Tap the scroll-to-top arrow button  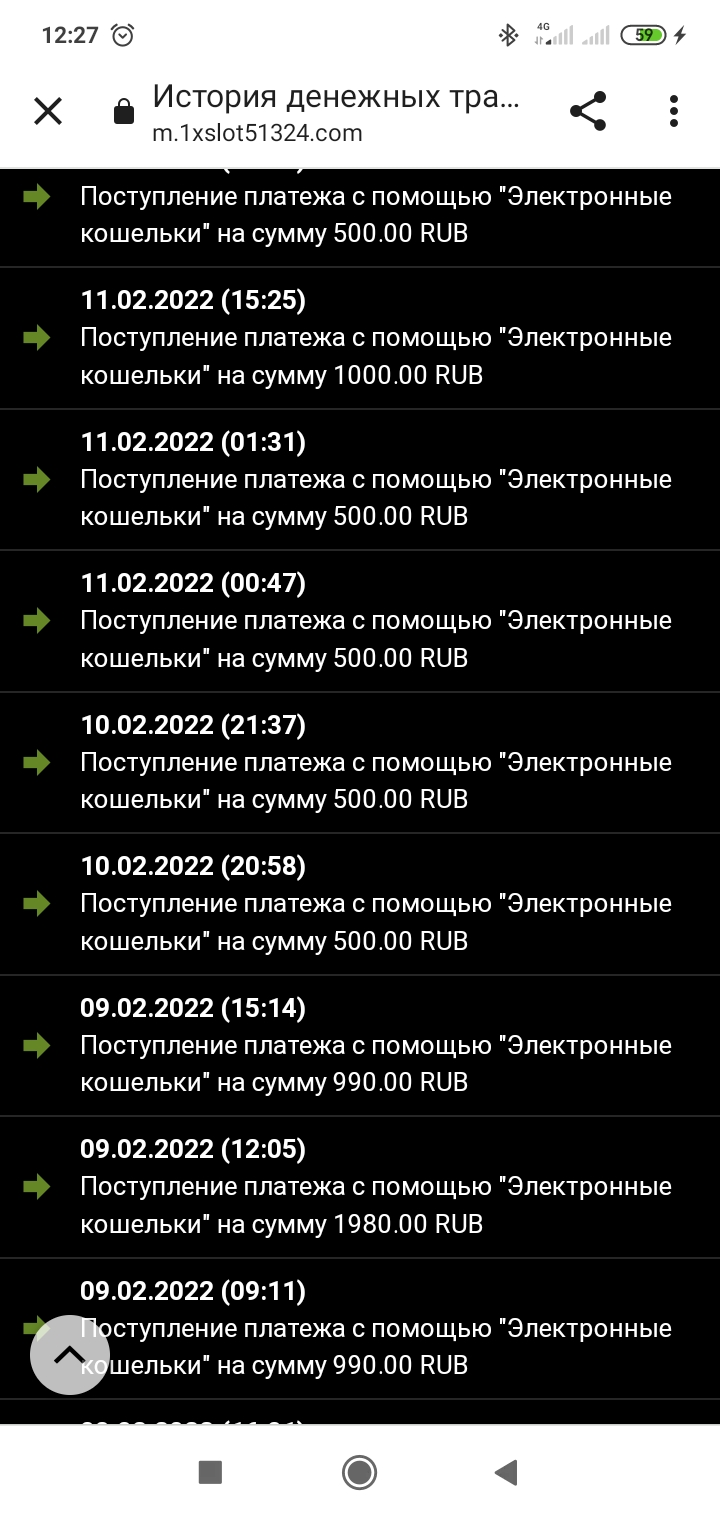69,1355
